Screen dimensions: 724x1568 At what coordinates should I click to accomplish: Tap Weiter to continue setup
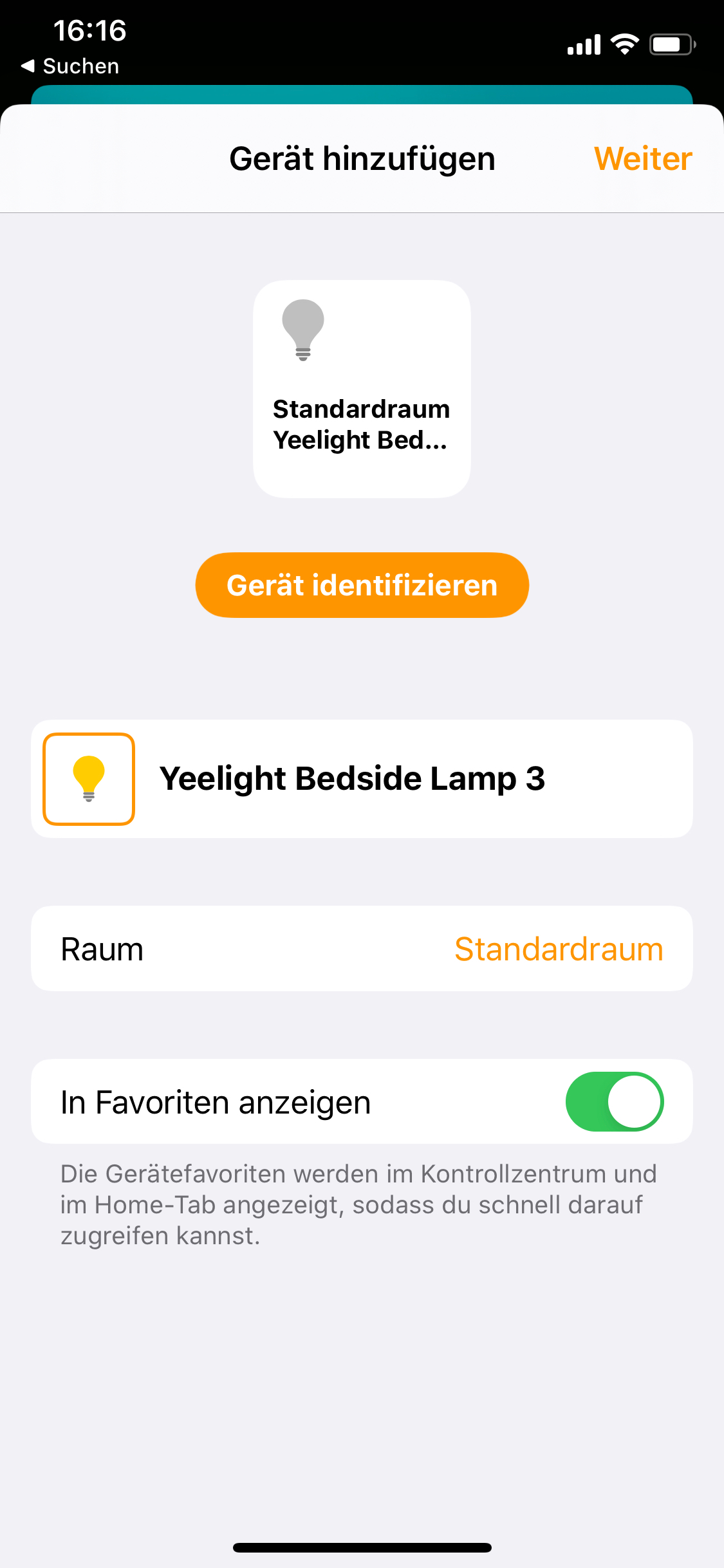point(642,158)
